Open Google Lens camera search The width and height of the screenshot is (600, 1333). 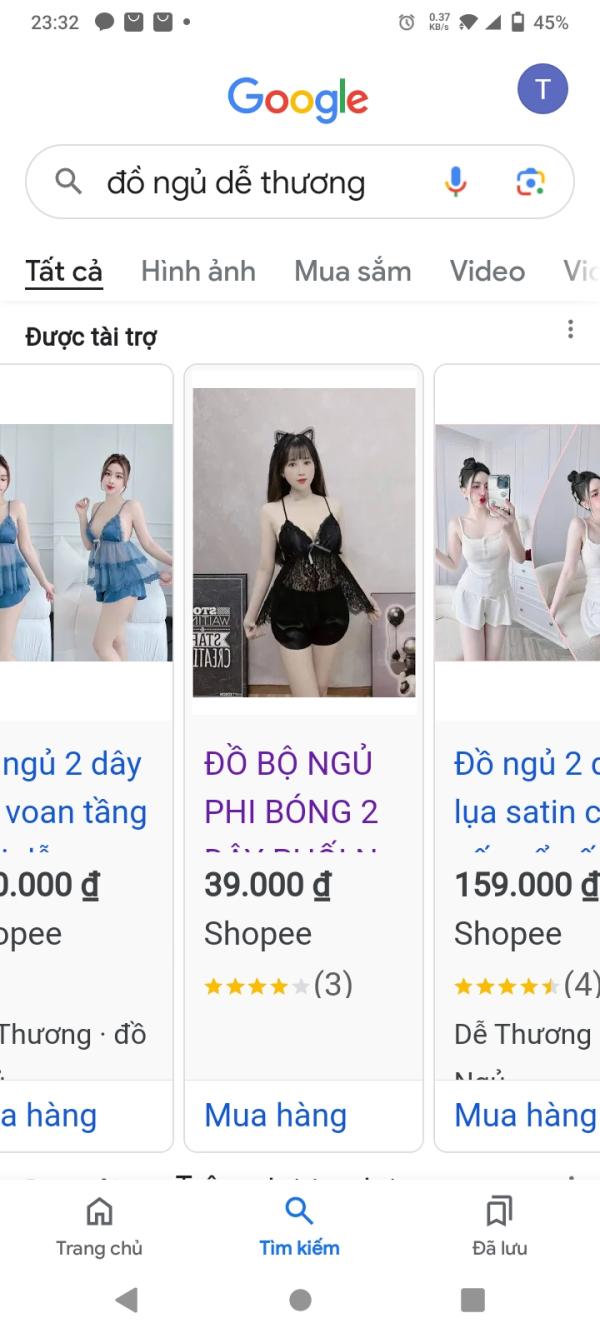530,182
